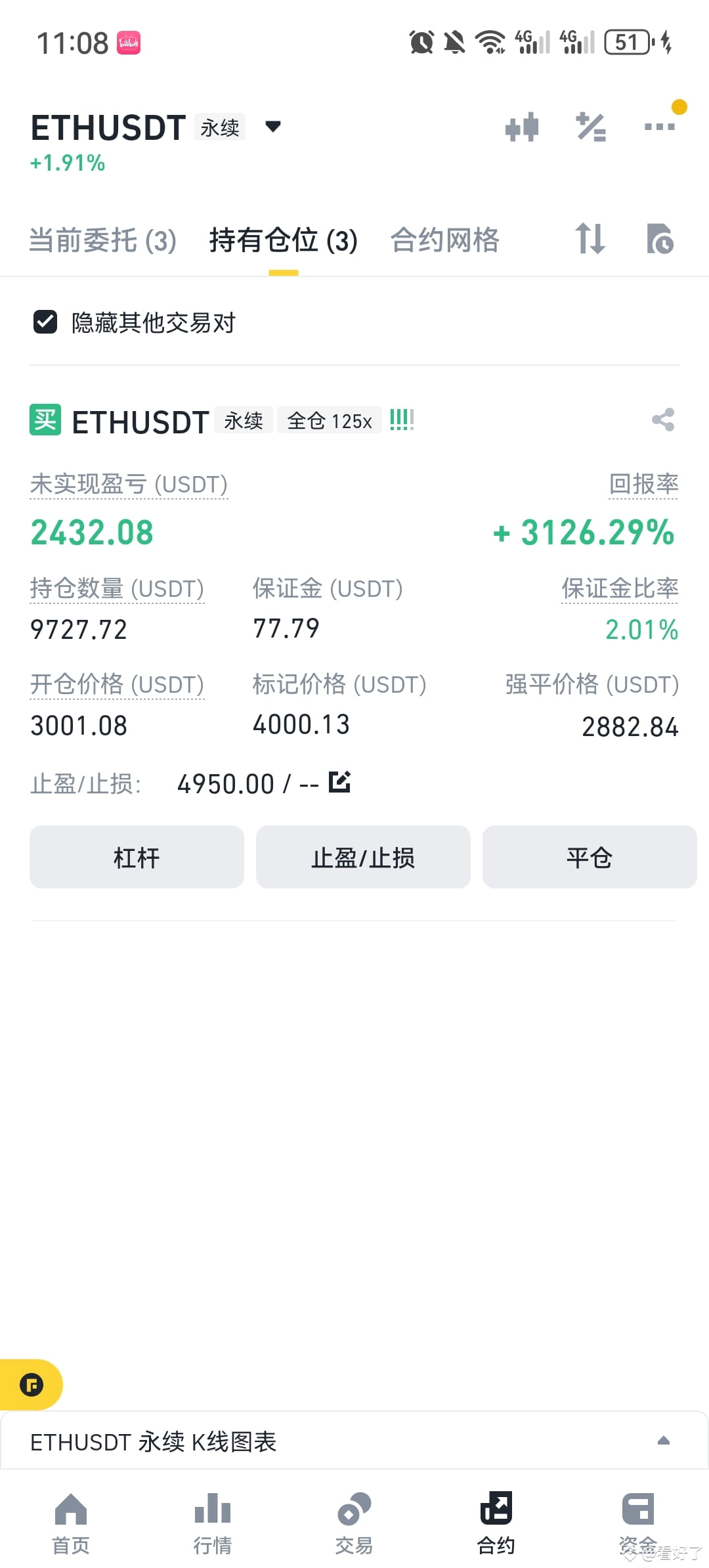Viewport: 709px width, 1568px height.
Task: Open the candlestick chart view icon
Action: [x=522, y=127]
